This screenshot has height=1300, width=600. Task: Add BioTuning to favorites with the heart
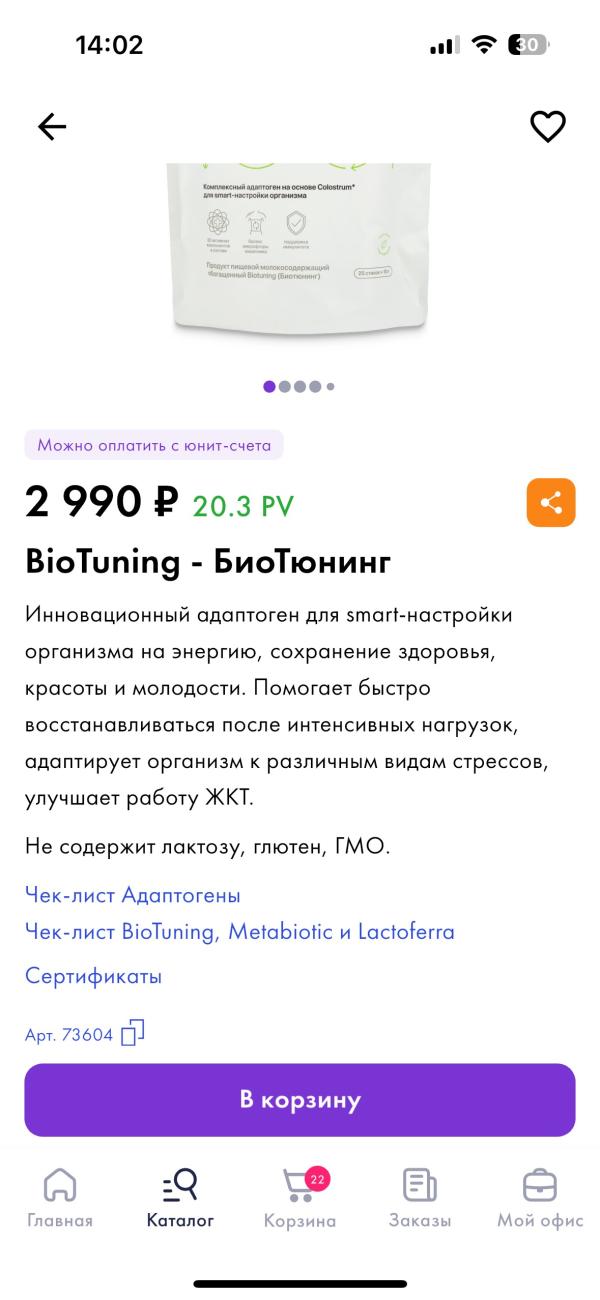[x=547, y=126]
